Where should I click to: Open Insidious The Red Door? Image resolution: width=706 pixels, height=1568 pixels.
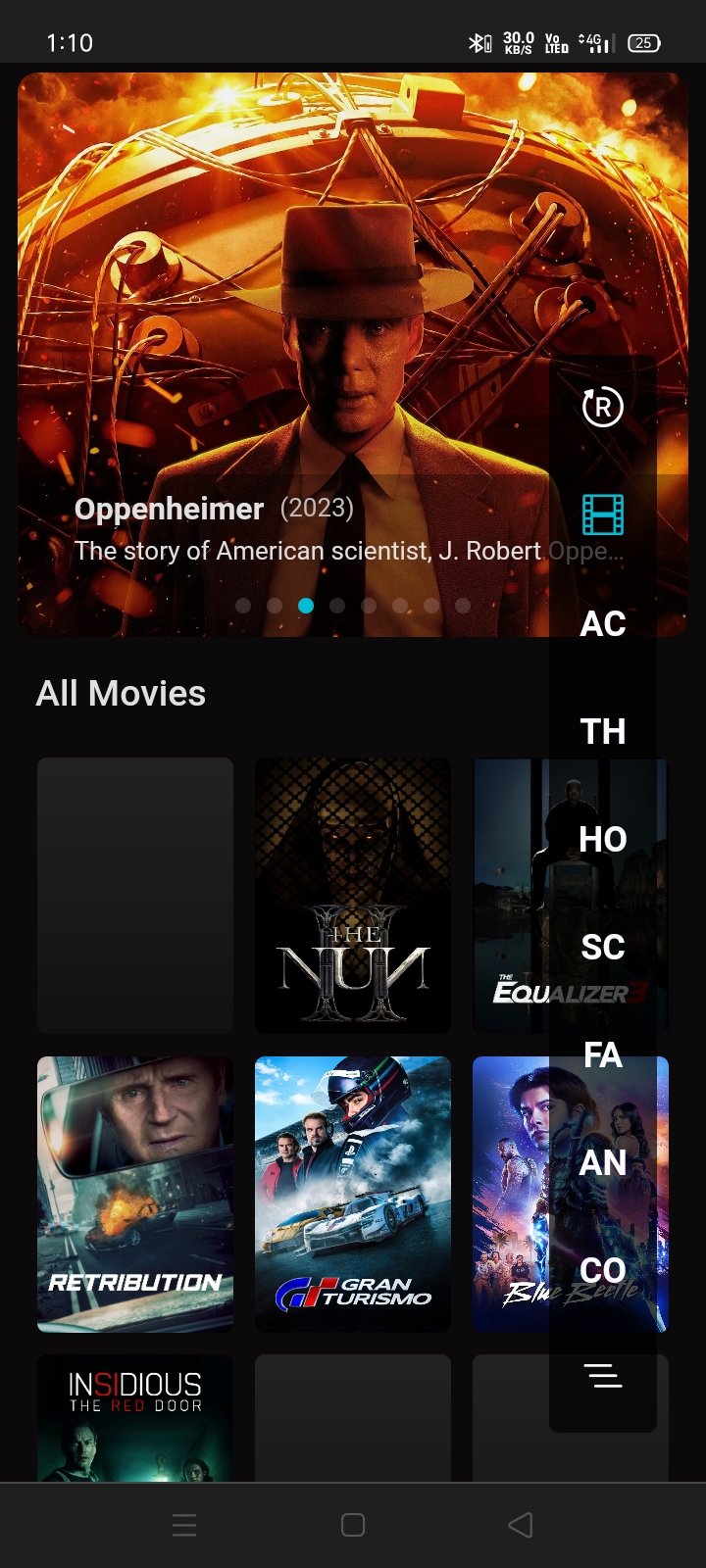(x=135, y=1418)
